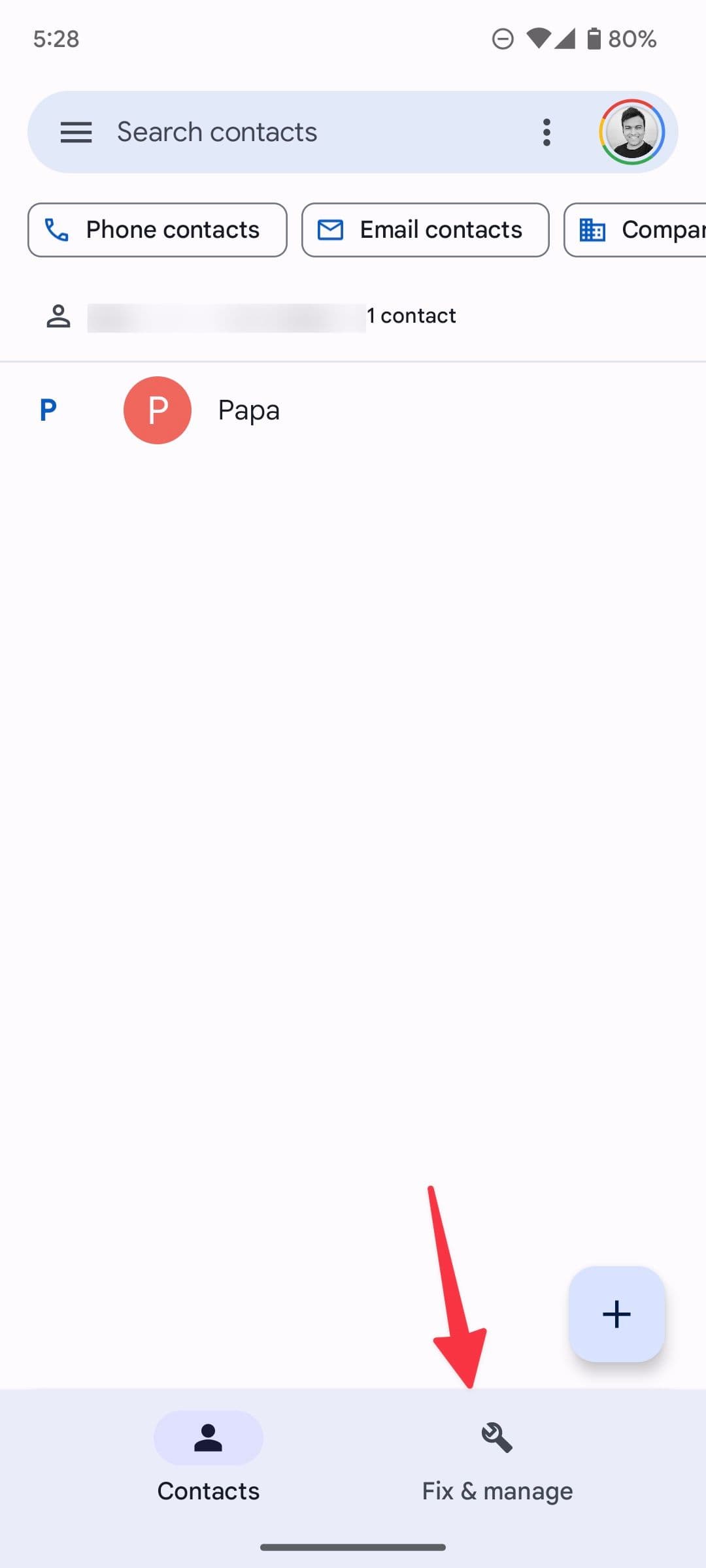
Task: Filter by Phone contacts chip
Action: (158, 230)
